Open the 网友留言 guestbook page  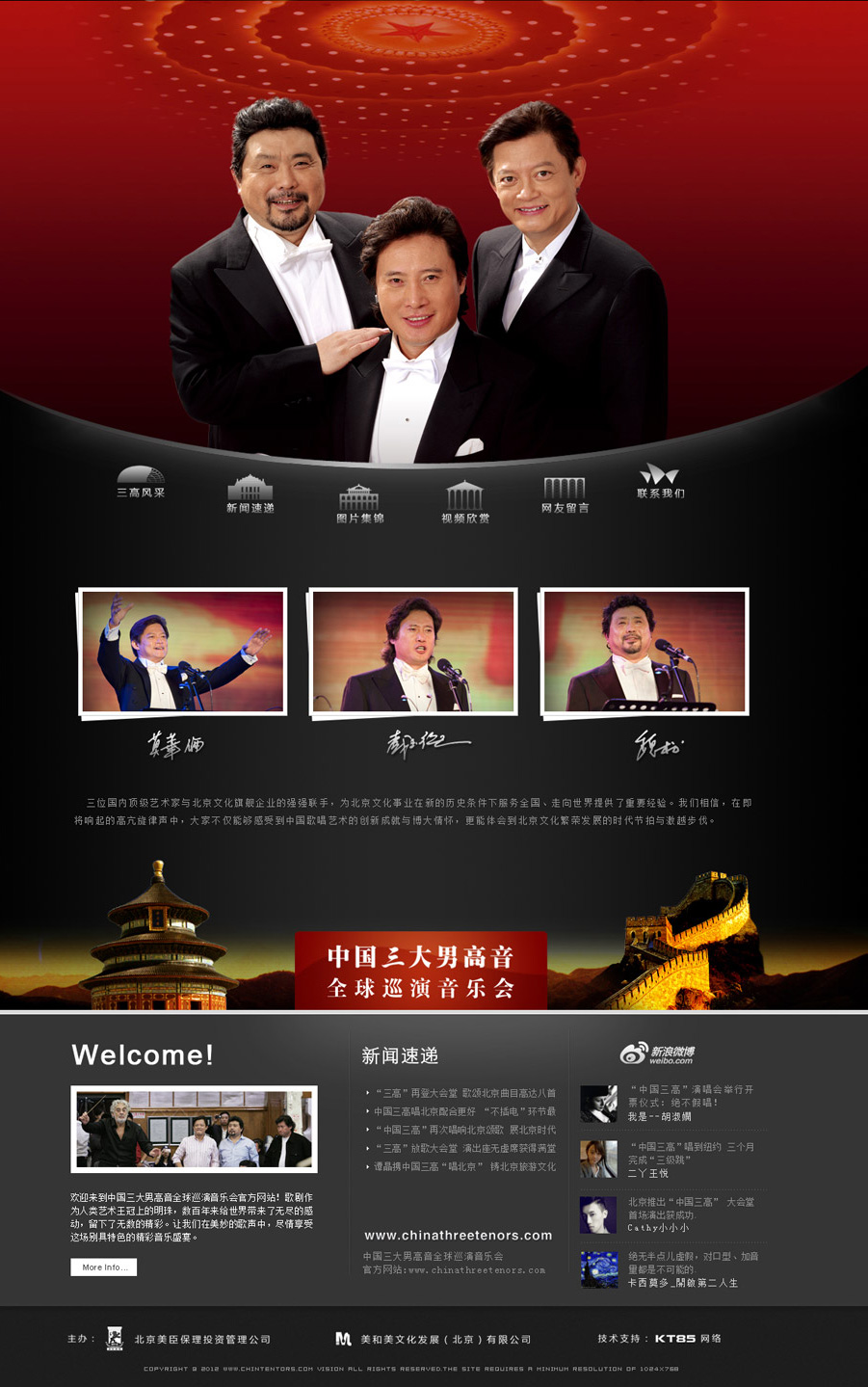coord(565,495)
